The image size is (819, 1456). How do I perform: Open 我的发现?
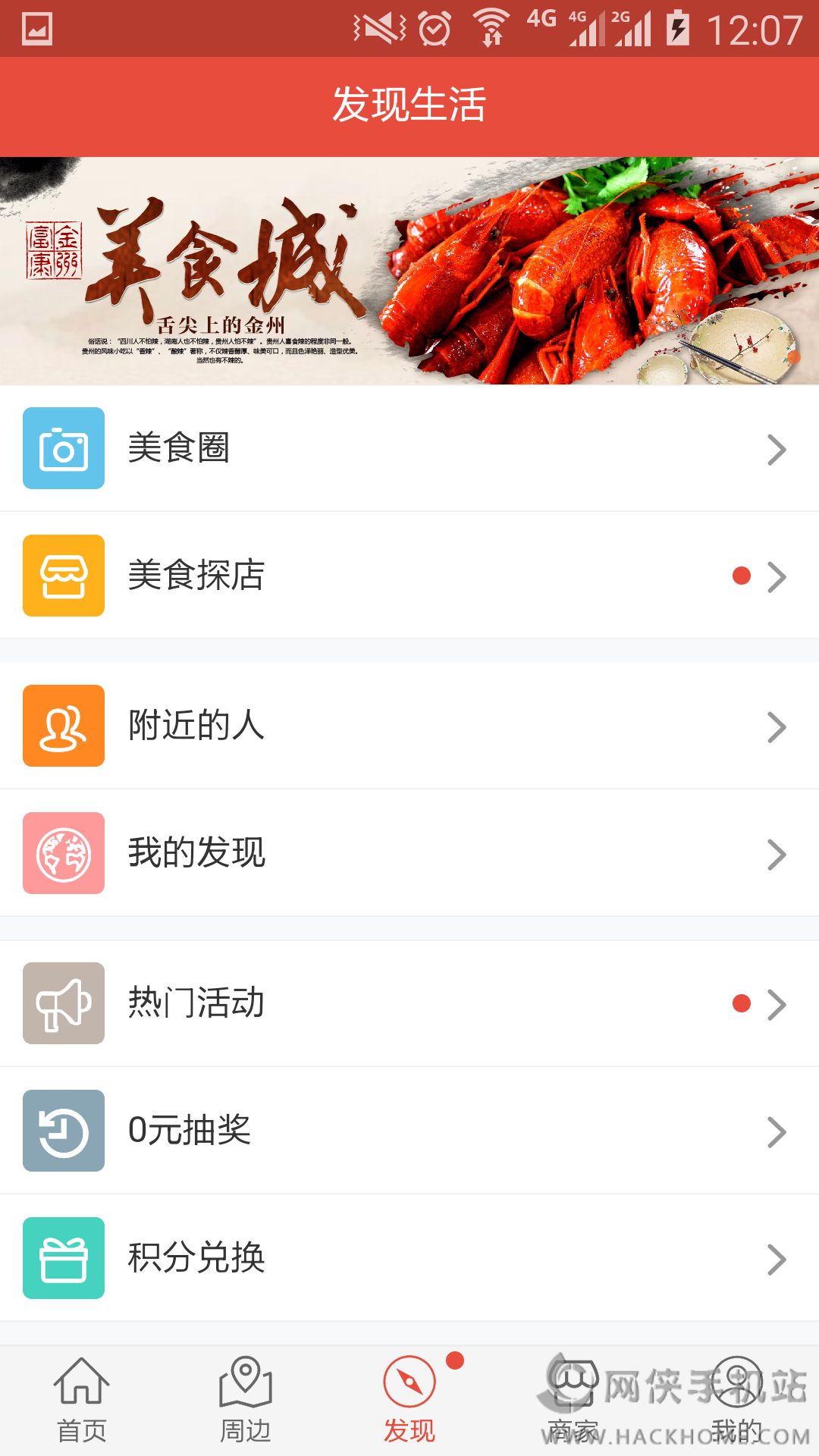point(409,853)
